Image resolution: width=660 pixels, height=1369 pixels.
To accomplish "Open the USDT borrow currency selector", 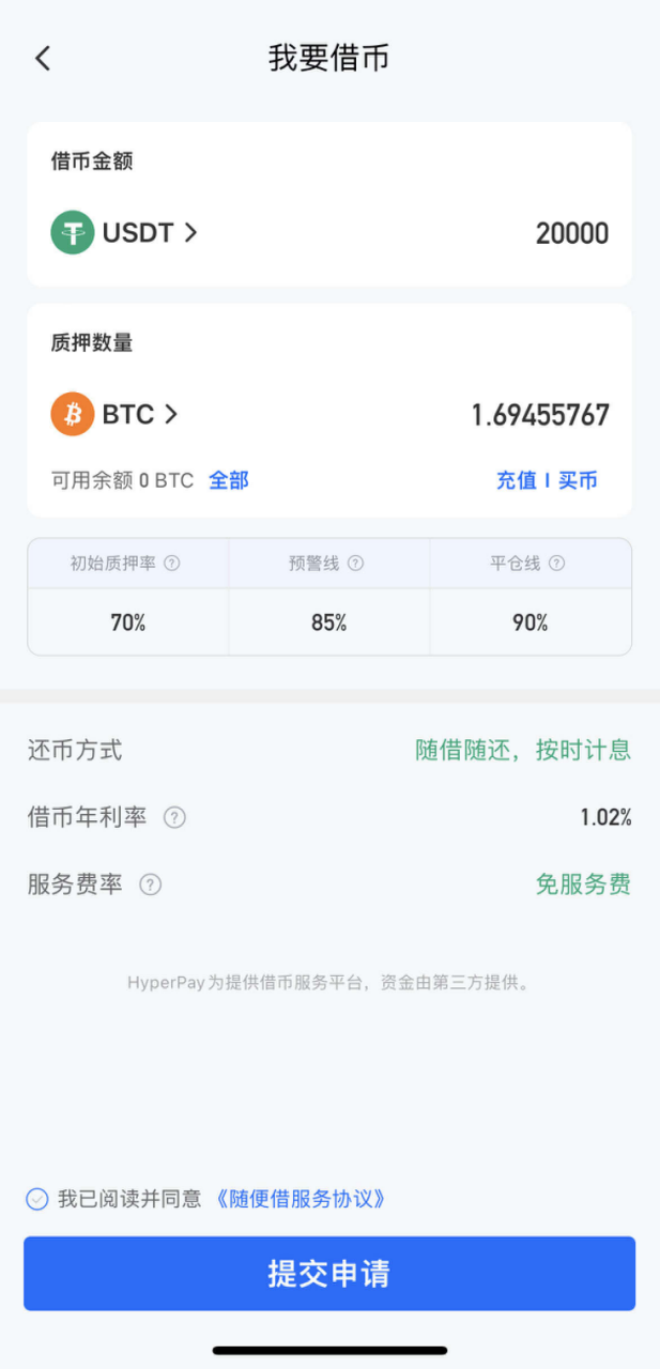I will pyautogui.click(x=125, y=233).
